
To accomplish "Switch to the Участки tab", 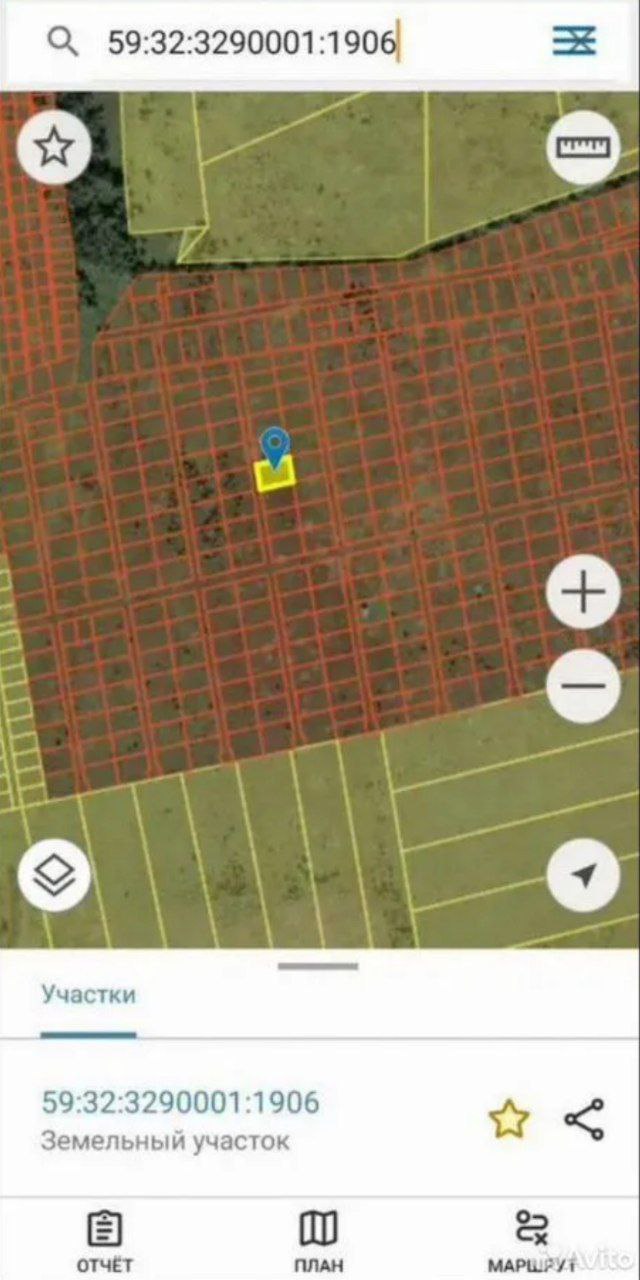I will tap(88, 995).
